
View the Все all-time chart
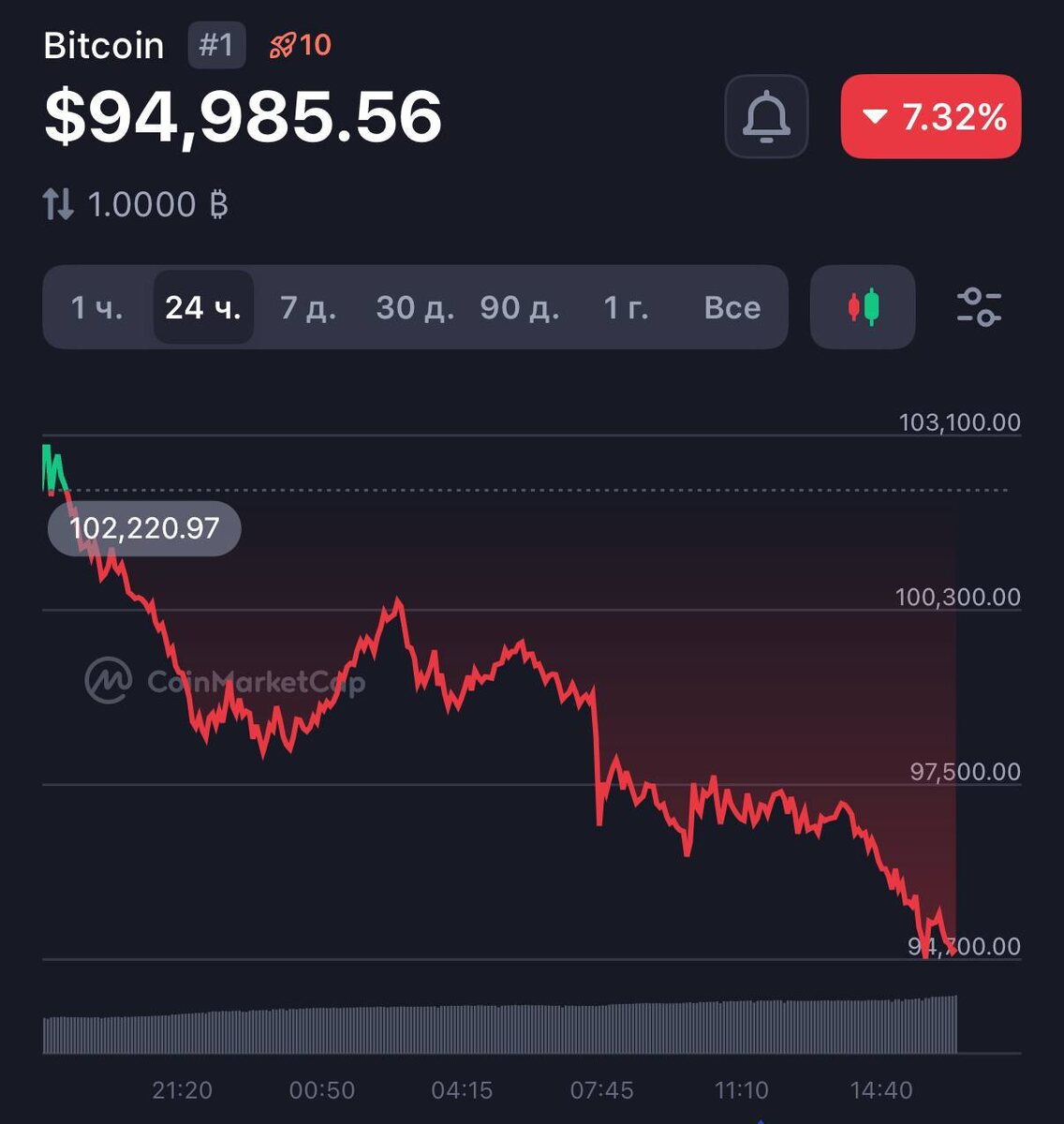[732, 307]
